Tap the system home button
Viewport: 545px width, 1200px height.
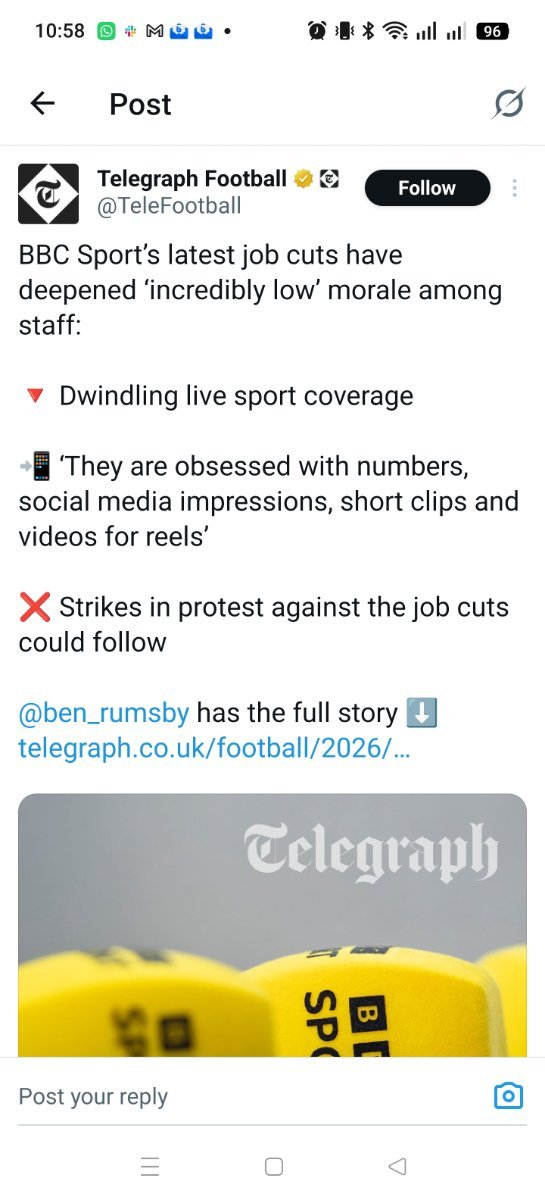pos(273,1166)
